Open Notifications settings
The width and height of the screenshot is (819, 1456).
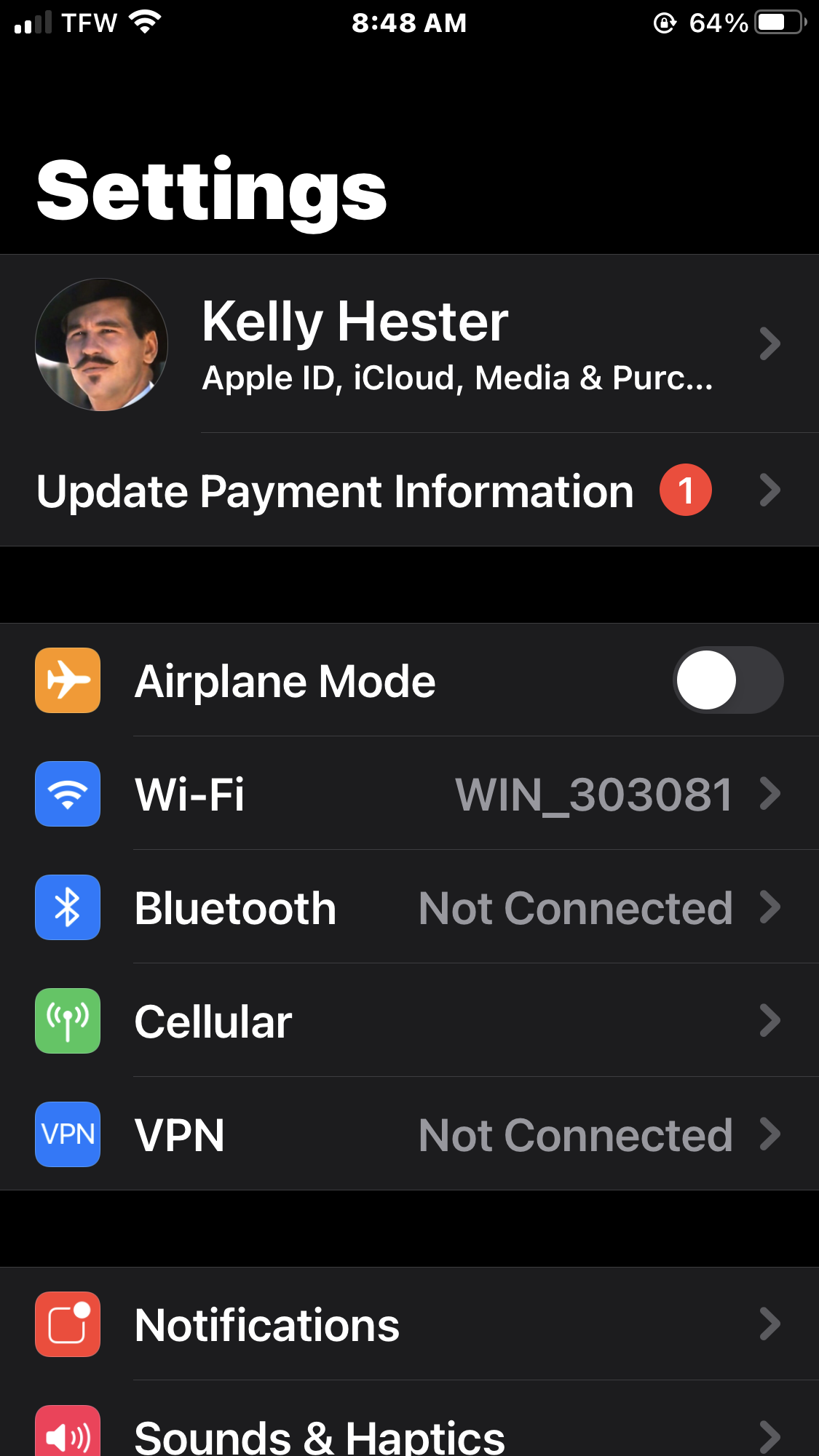coord(408,1325)
